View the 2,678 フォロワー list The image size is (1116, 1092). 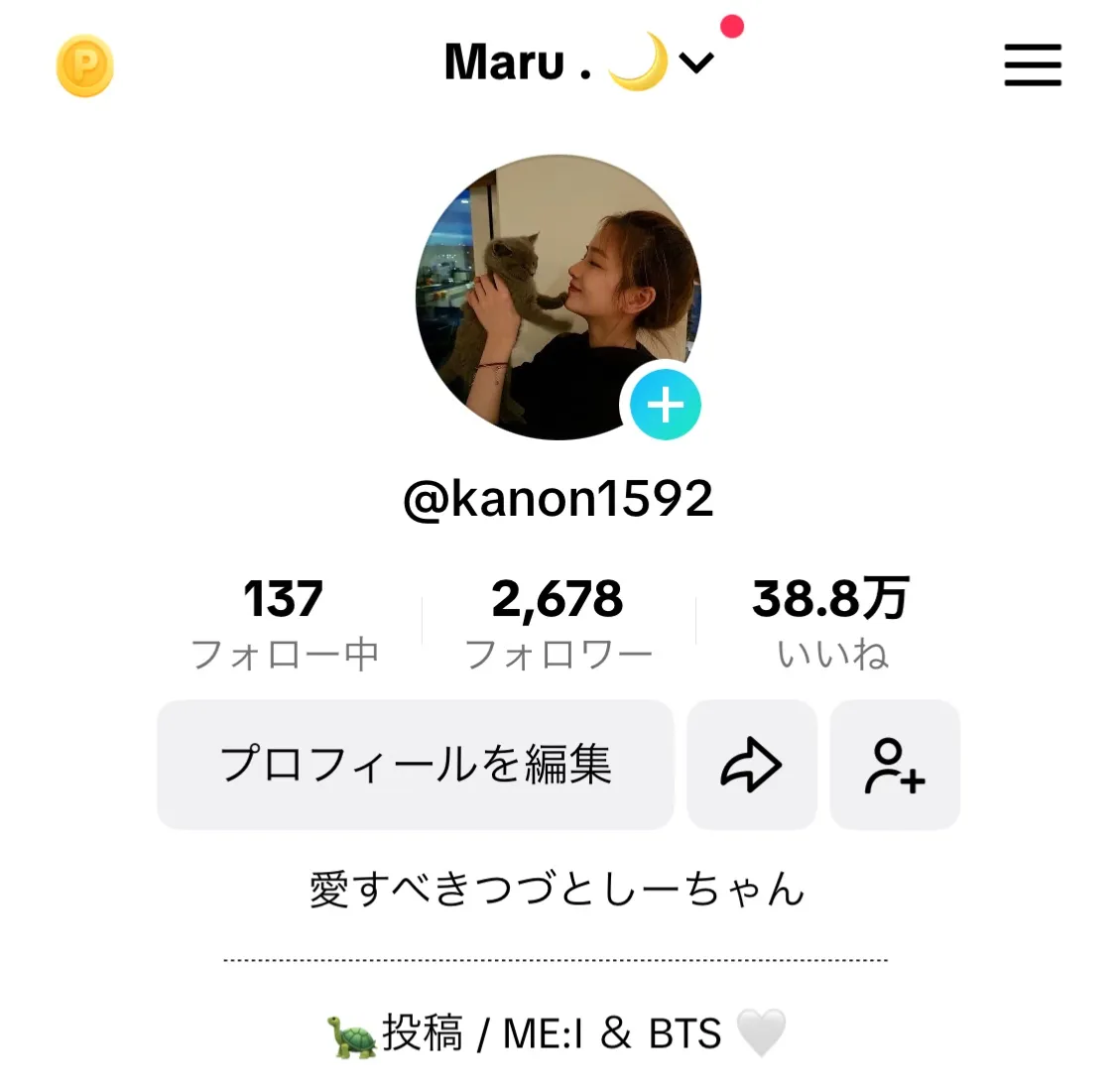(x=558, y=623)
